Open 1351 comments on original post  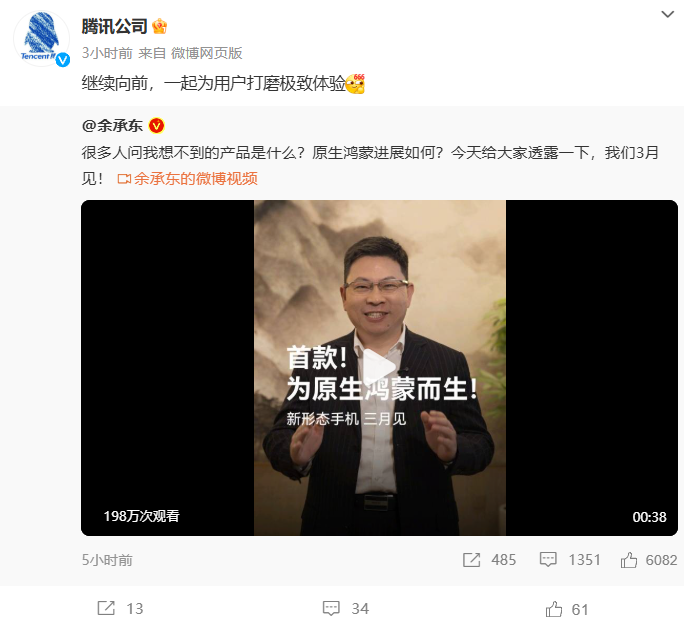[569, 560]
